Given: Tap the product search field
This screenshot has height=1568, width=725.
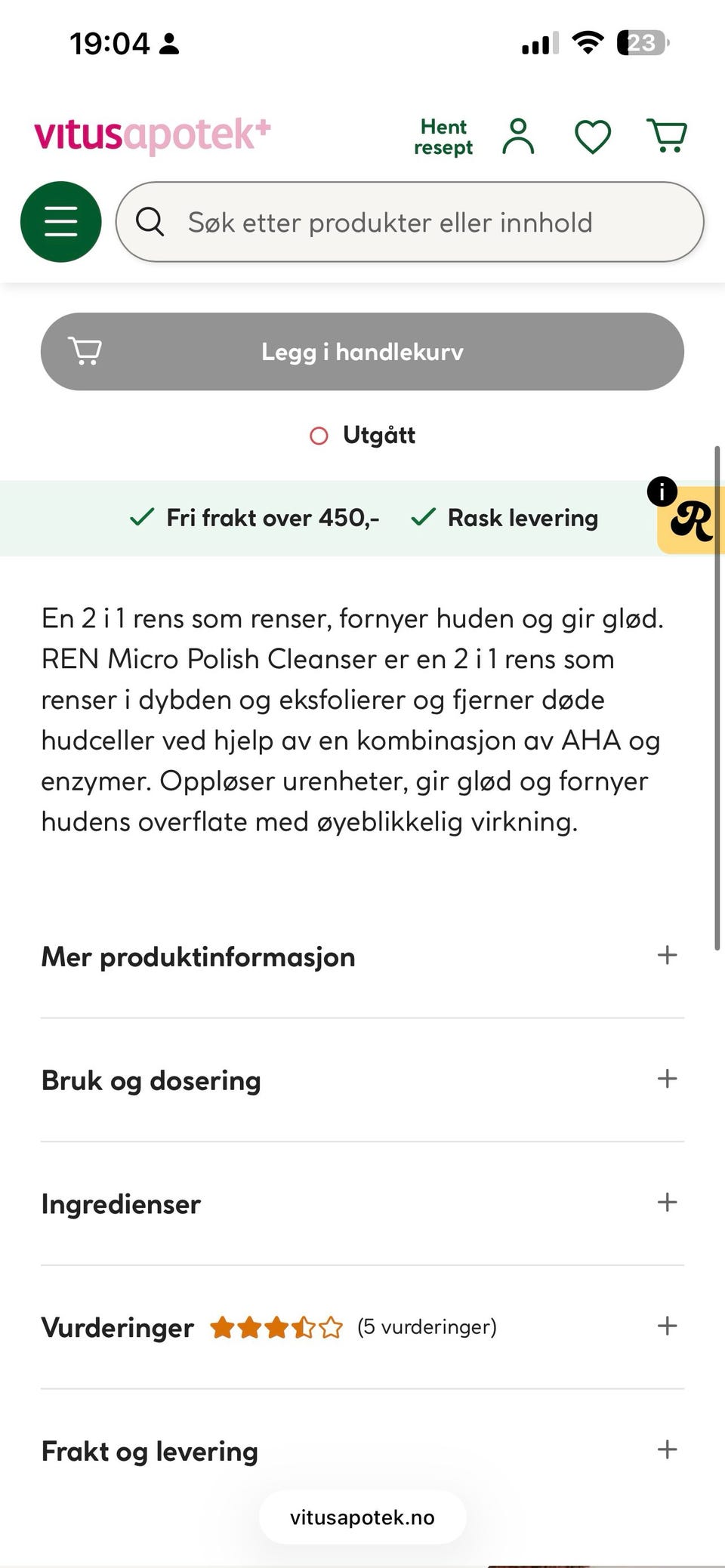Looking at the screenshot, I should 409,222.
